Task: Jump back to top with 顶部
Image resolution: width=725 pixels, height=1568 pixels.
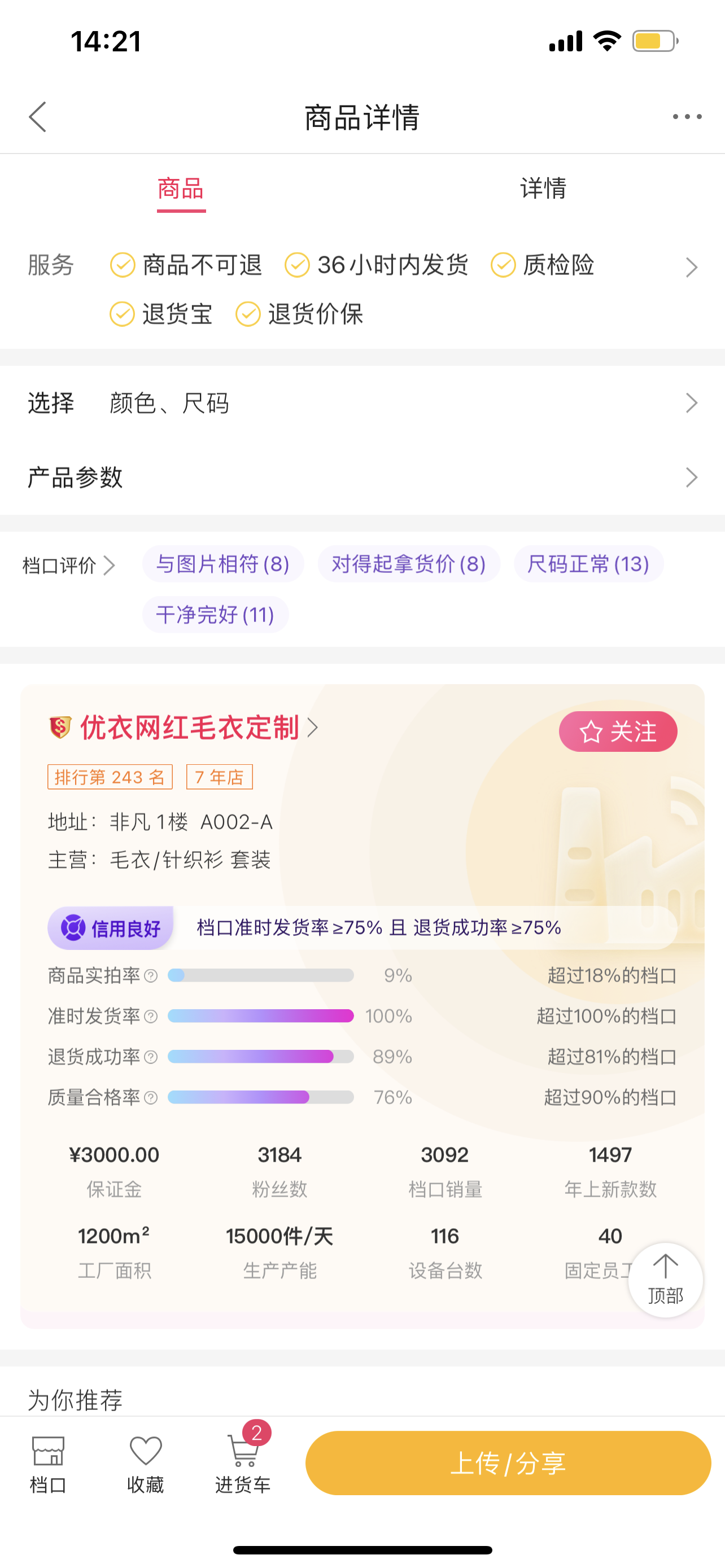Action: point(665,1280)
